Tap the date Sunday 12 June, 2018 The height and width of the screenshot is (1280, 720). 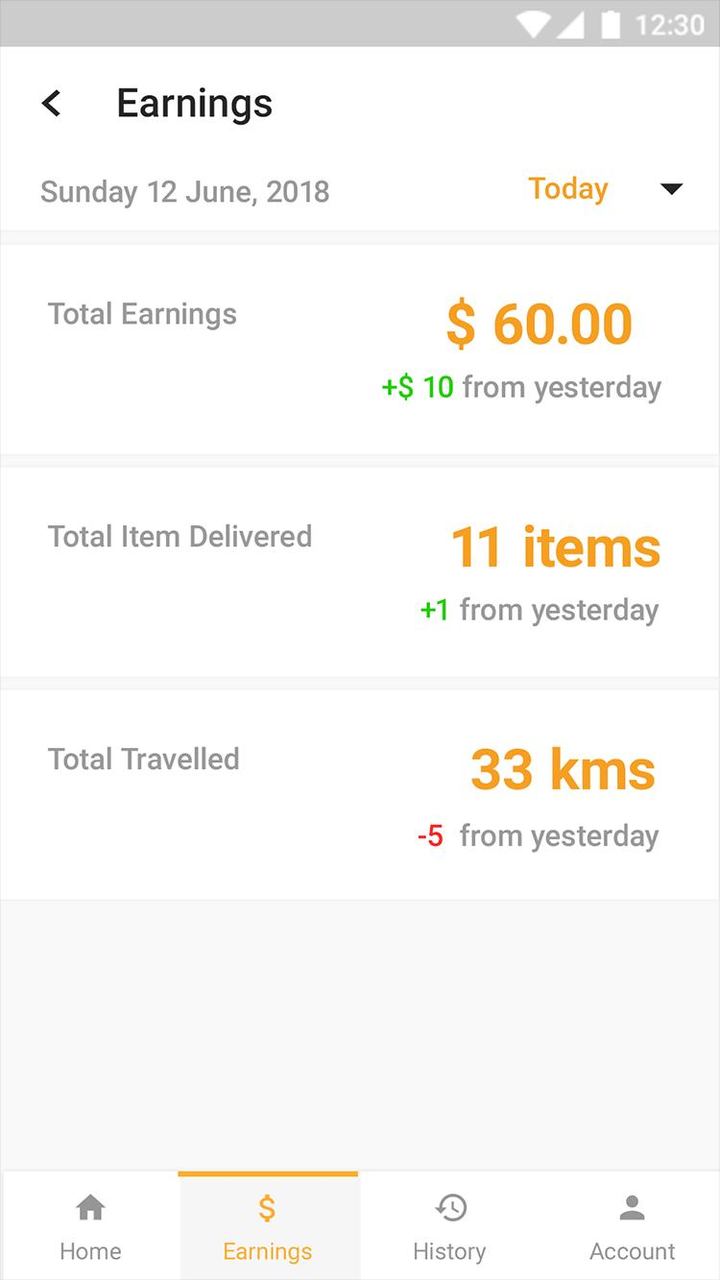[184, 191]
